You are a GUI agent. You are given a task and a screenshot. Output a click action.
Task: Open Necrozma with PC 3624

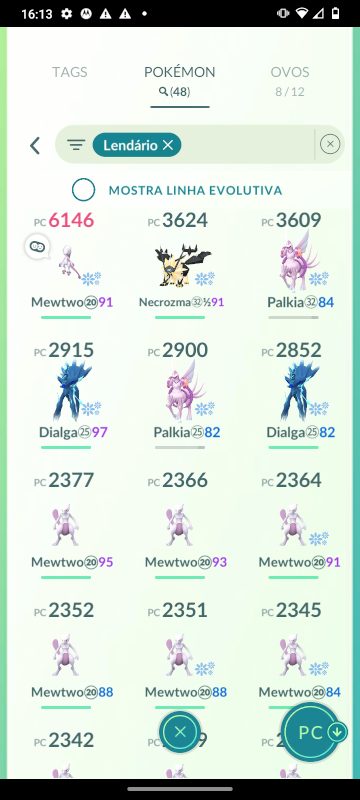tap(182, 265)
